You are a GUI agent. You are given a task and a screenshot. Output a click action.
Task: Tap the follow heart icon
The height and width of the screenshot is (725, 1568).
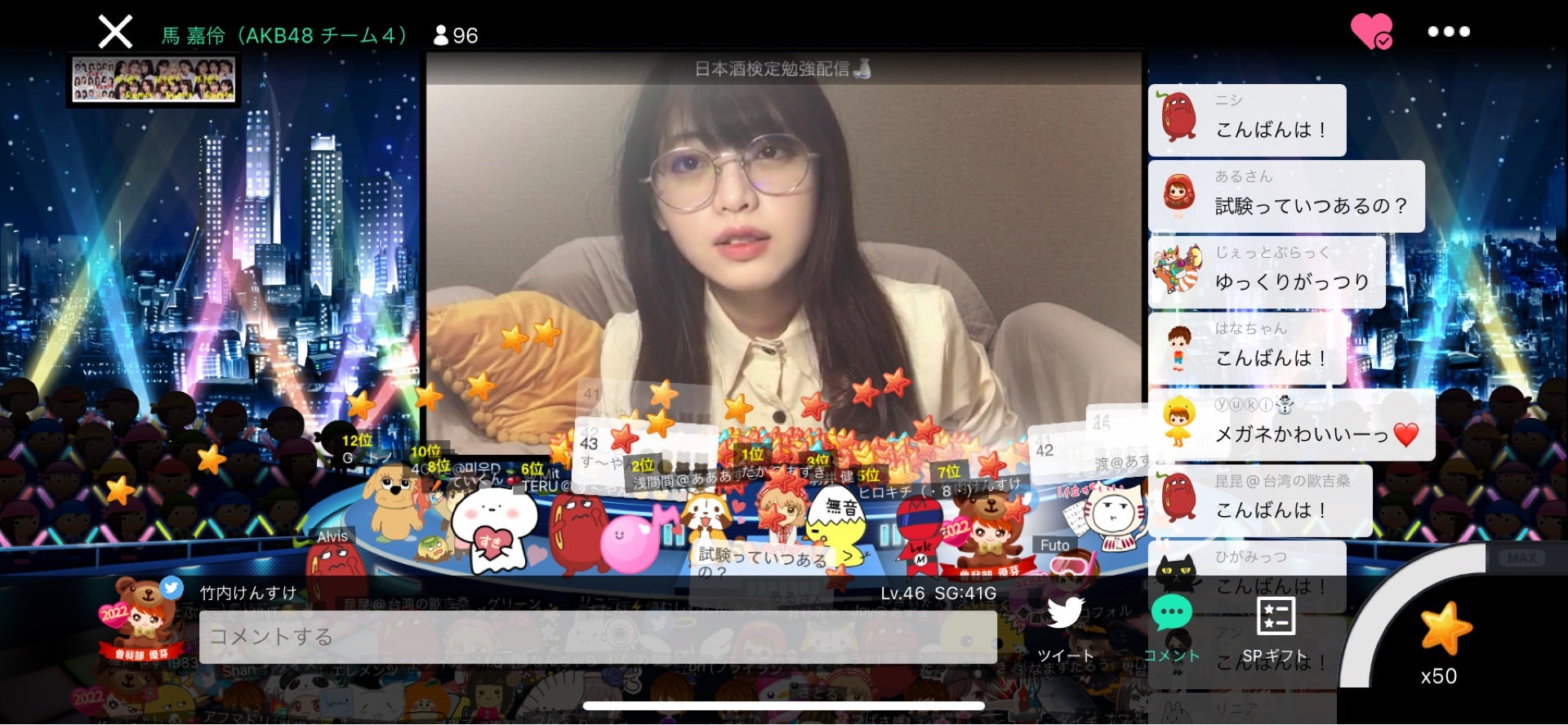coord(1371,31)
